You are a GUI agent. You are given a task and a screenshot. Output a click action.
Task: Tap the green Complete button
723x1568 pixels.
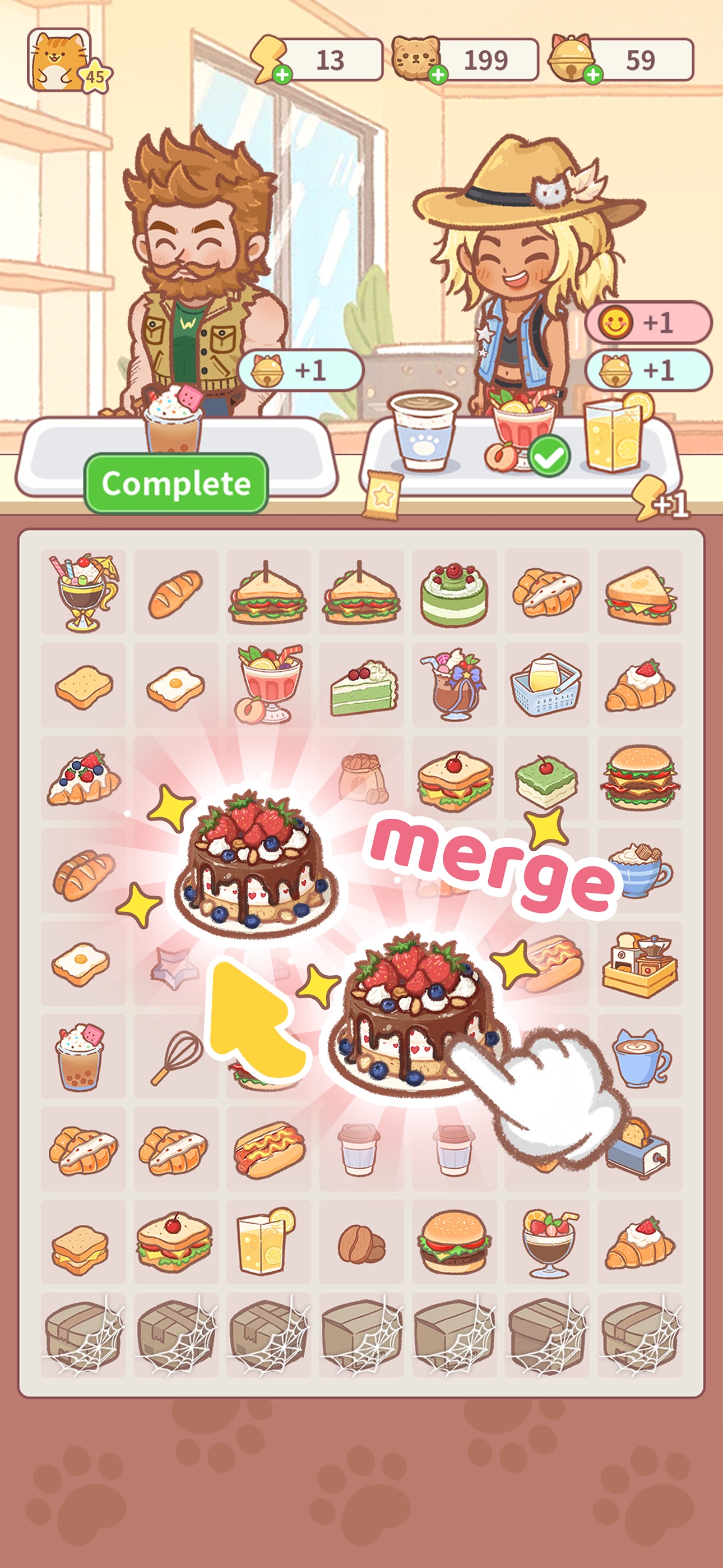[x=176, y=483]
